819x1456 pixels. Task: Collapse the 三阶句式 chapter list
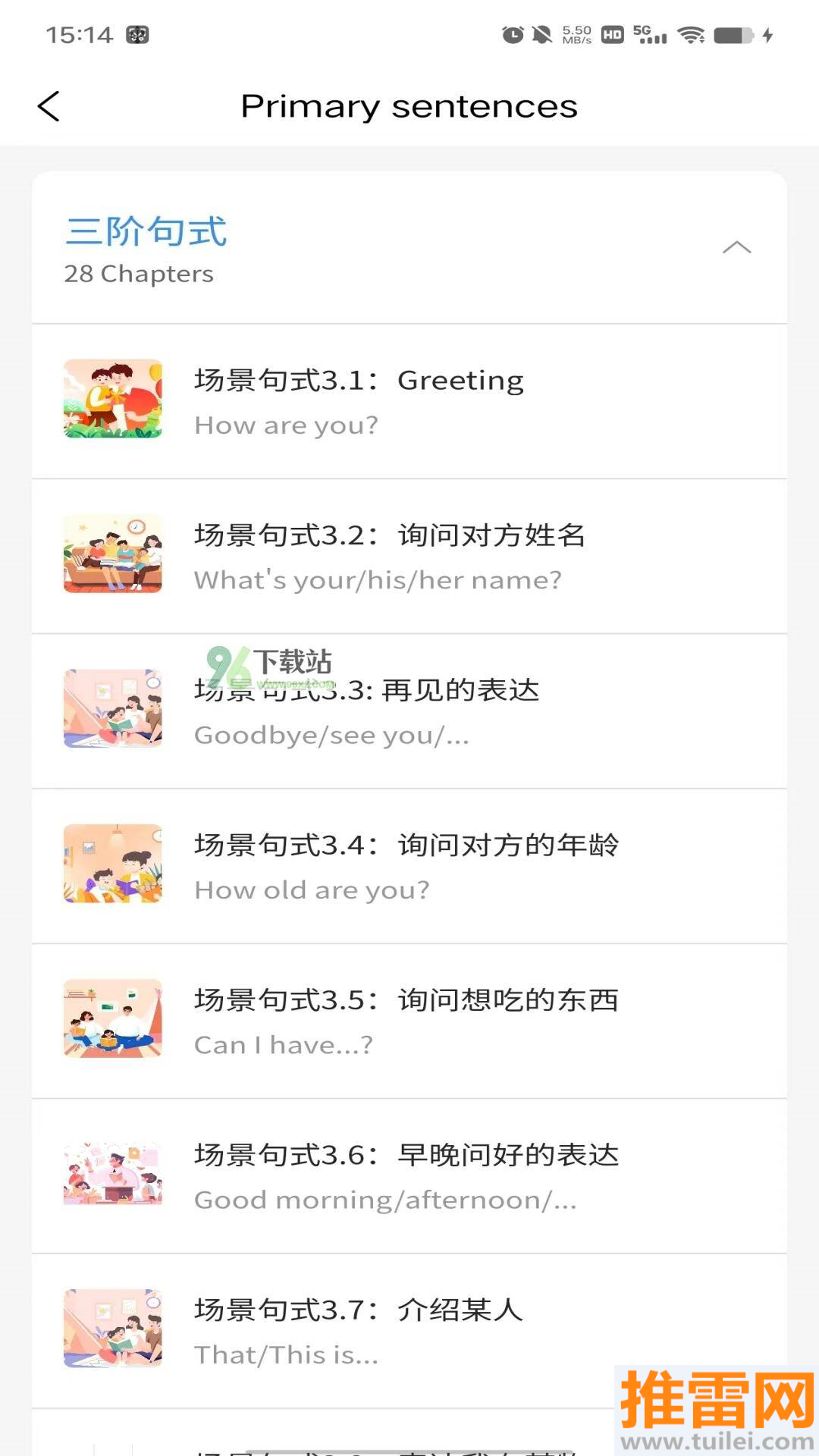click(736, 248)
